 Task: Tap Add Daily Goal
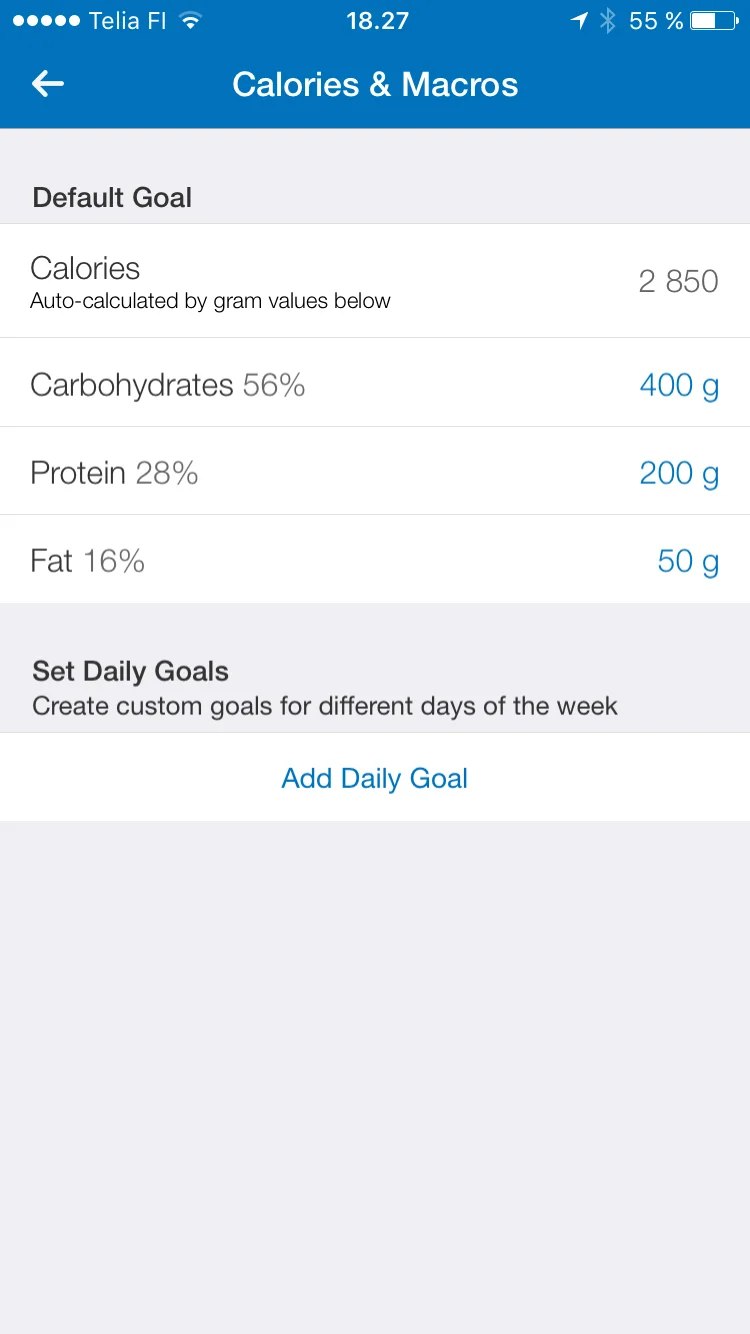pos(375,778)
